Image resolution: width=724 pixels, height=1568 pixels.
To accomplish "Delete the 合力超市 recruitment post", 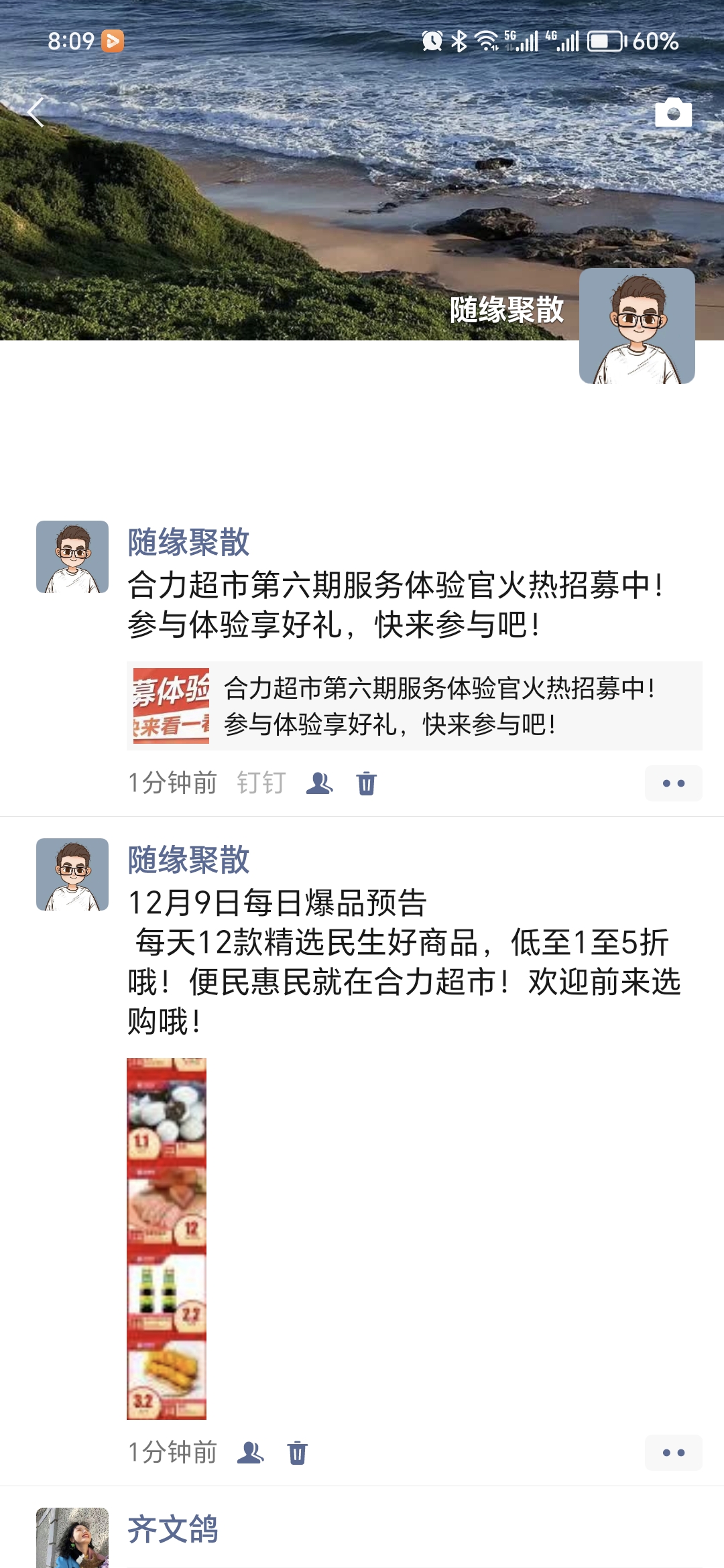I will pos(366,783).
